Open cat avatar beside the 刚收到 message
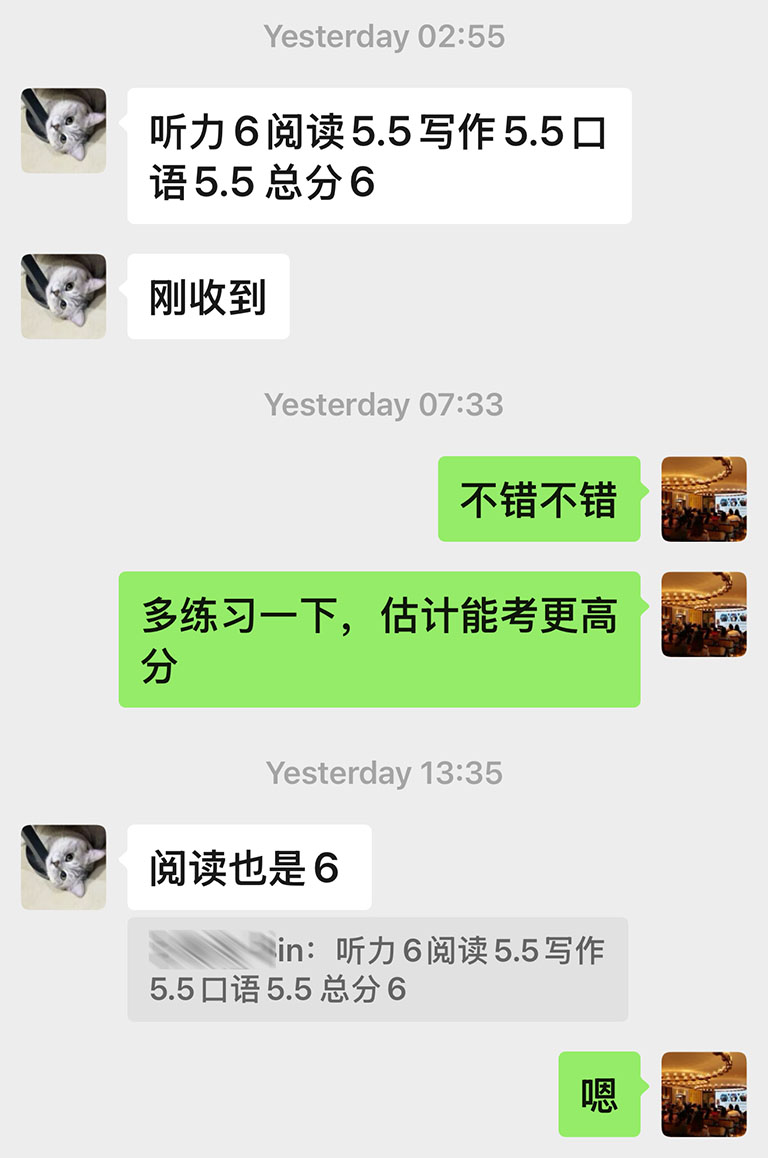Image resolution: width=768 pixels, height=1158 pixels. point(63,296)
